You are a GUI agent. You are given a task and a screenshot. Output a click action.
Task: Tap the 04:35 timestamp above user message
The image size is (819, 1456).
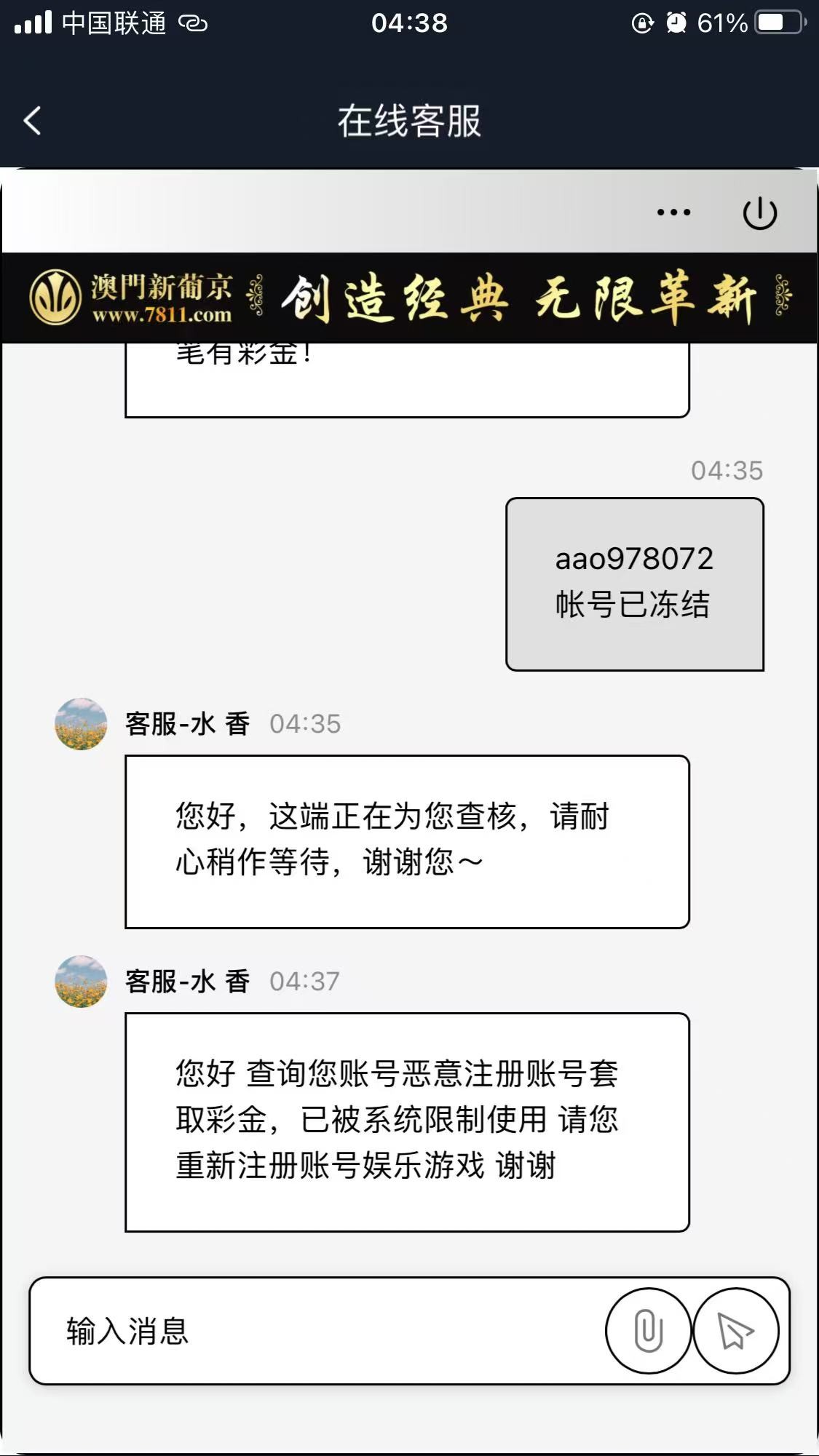[727, 472]
